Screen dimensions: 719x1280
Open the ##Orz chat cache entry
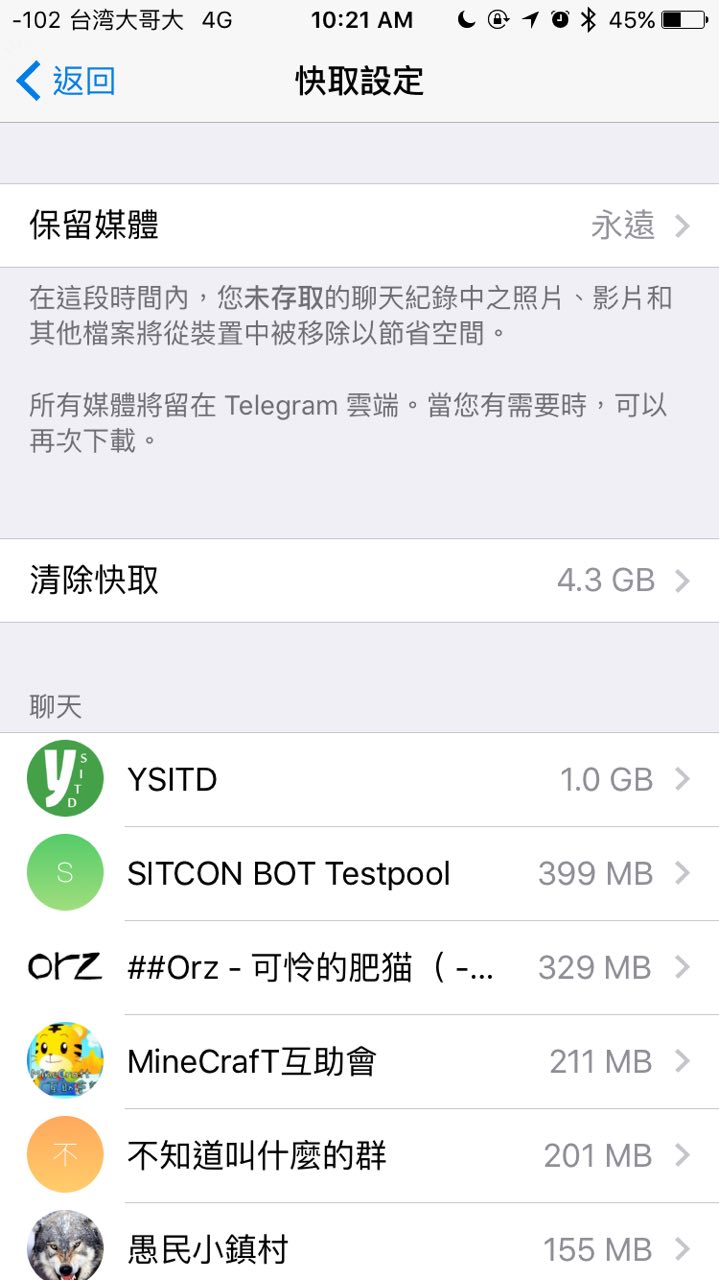point(359,968)
